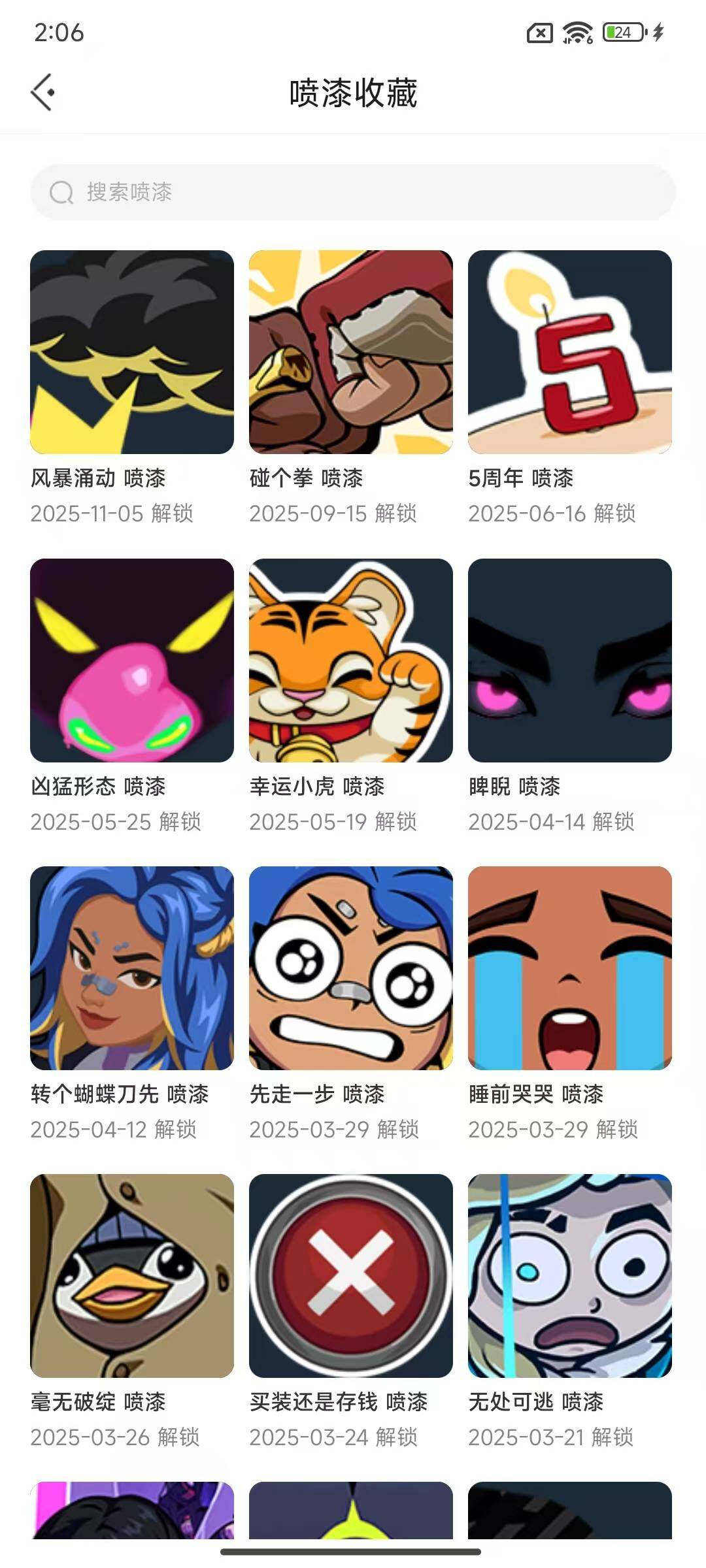The image size is (706, 1568).
Task: Open the 碰个拳 spray card
Action: coord(351,352)
